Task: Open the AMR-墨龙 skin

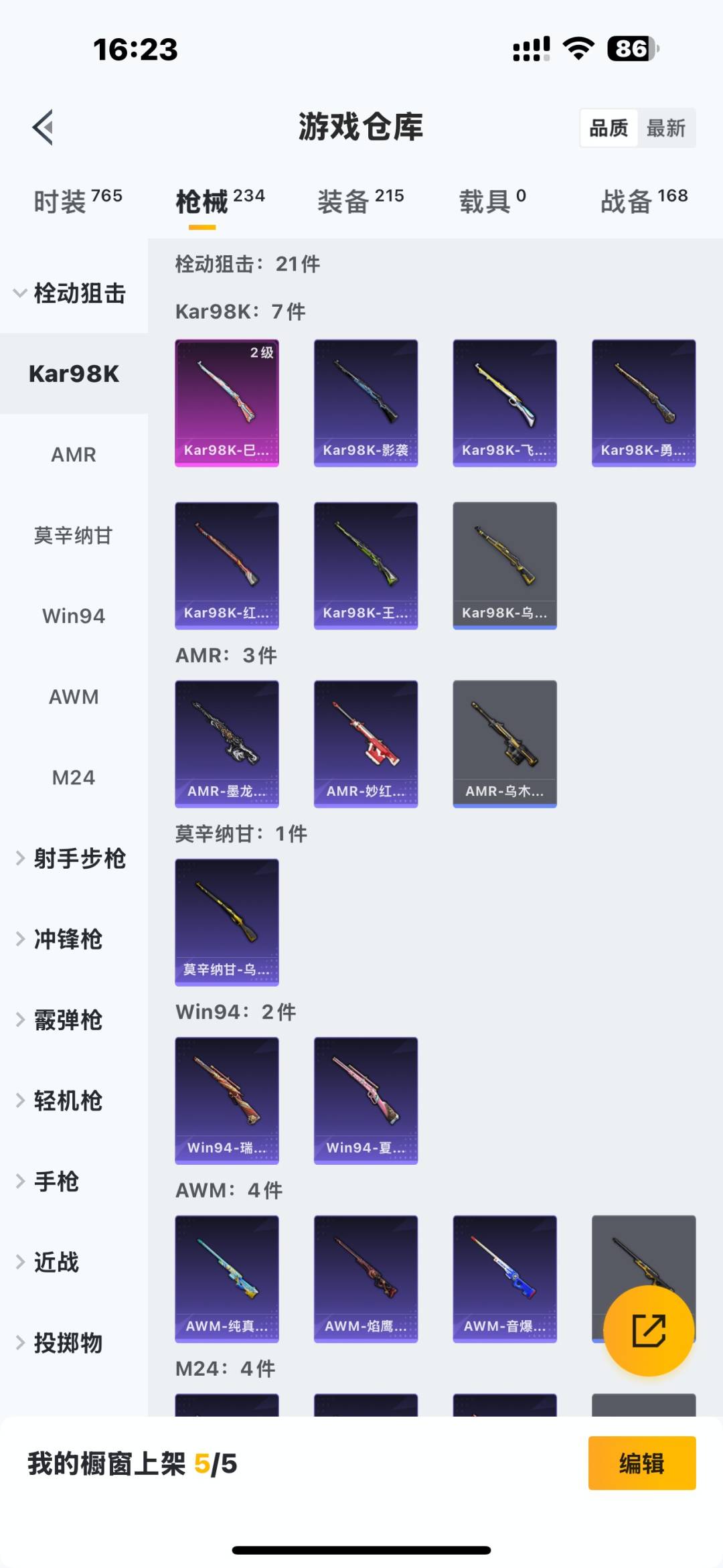Action: coord(226,742)
